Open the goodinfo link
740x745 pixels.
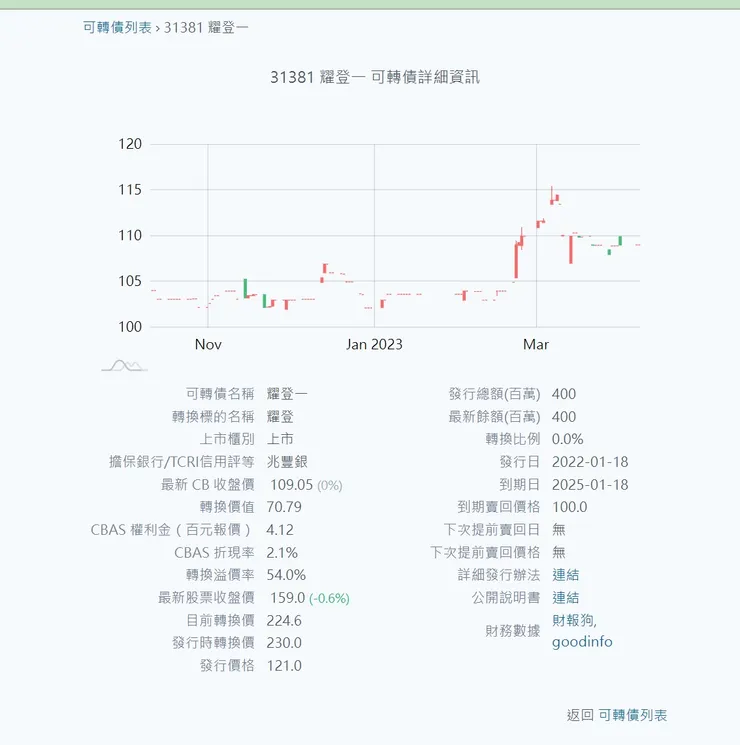point(582,642)
